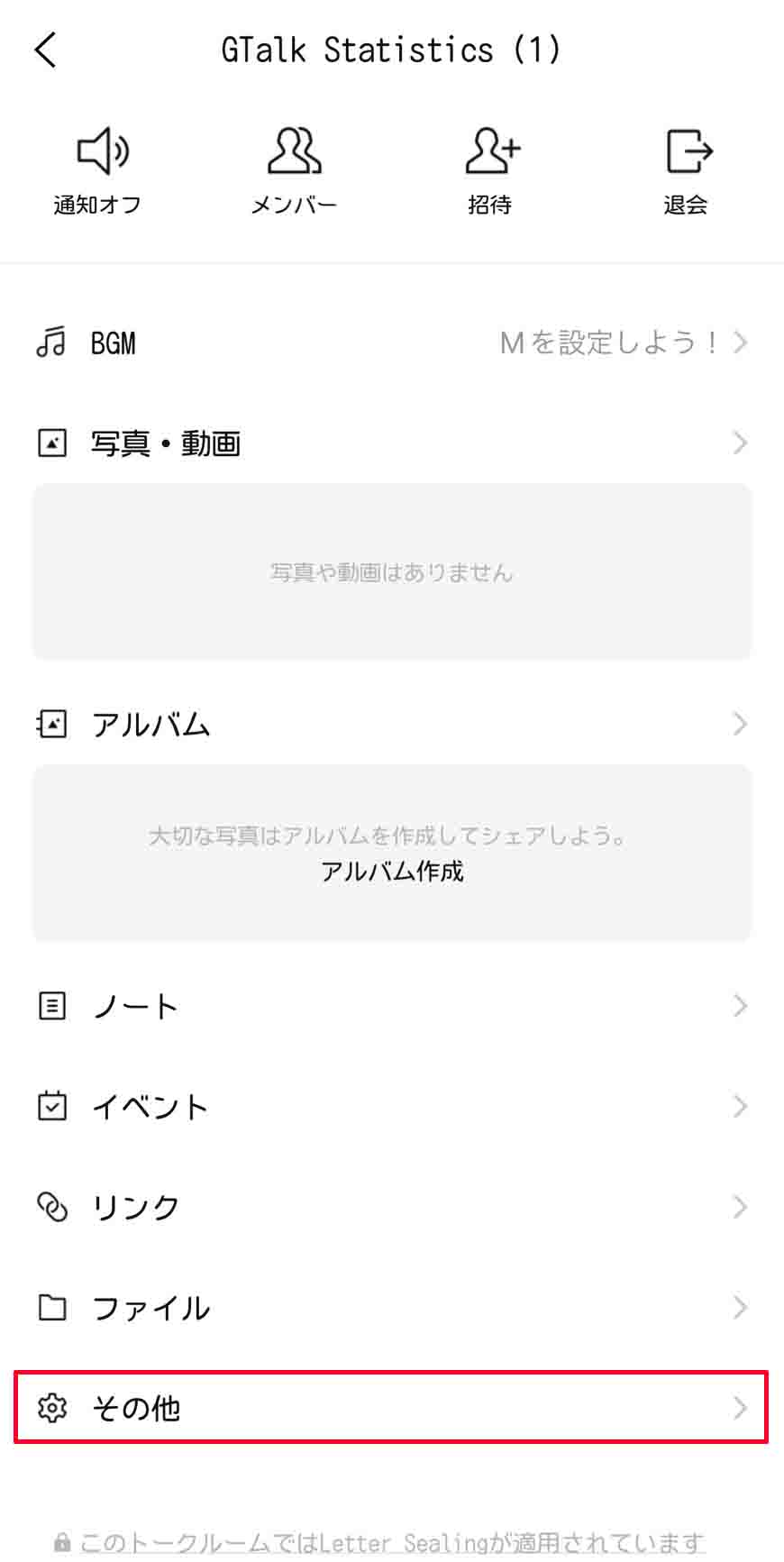
Task: Go back using the back arrow
Action: coord(45,50)
